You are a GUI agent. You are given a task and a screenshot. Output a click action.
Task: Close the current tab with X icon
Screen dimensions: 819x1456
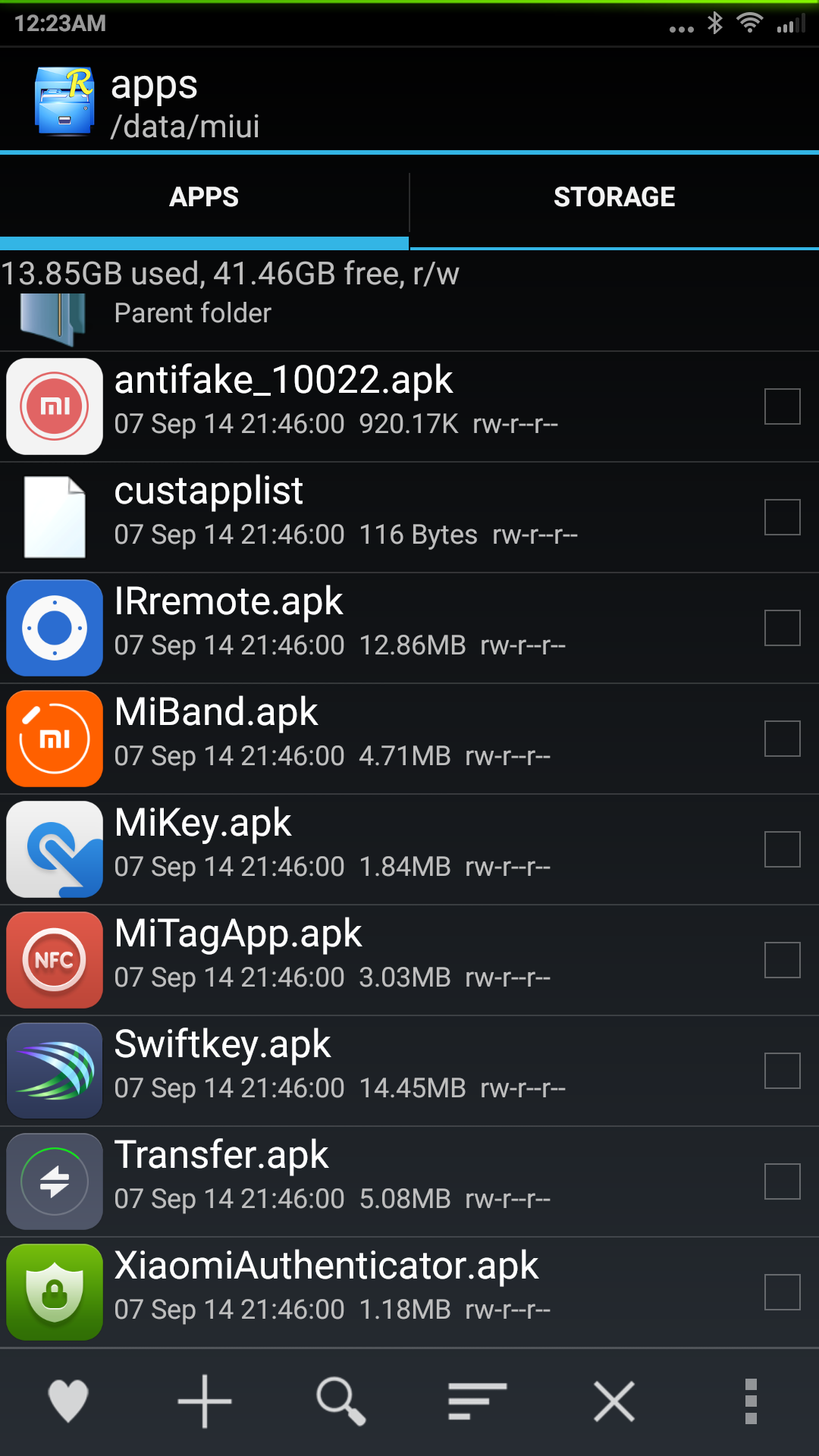pyautogui.click(x=614, y=1401)
